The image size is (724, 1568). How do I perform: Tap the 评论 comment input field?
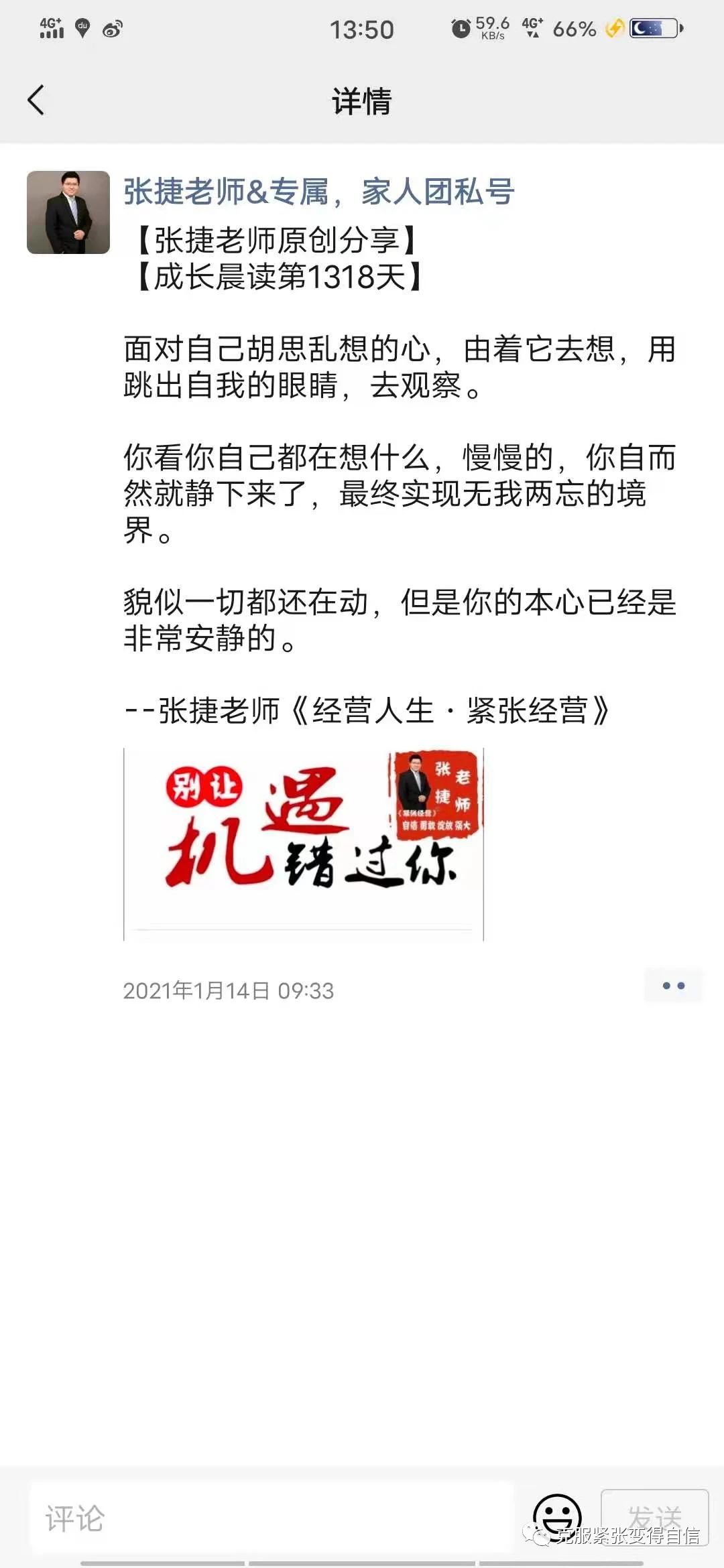pyautogui.click(x=271, y=1518)
